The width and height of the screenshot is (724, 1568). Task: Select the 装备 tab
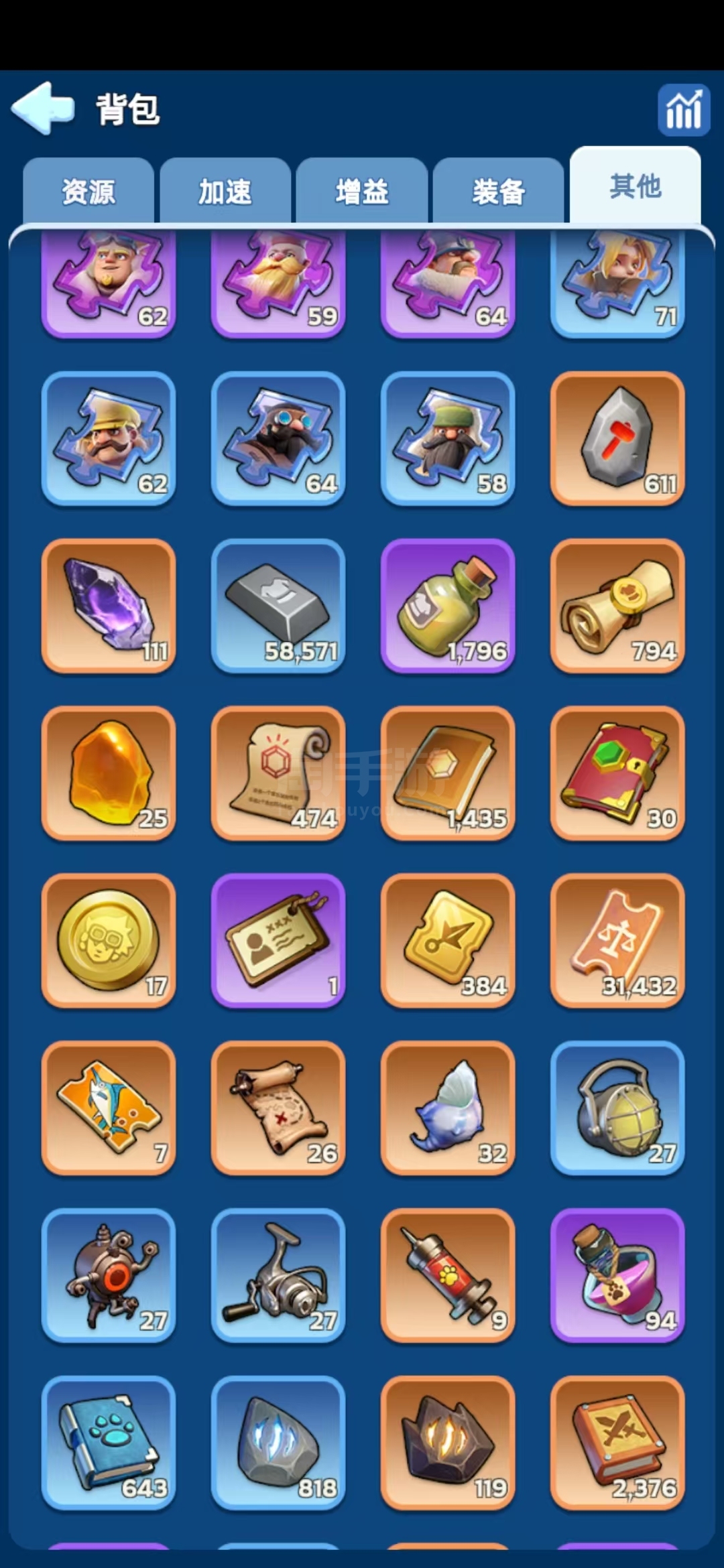click(x=499, y=192)
